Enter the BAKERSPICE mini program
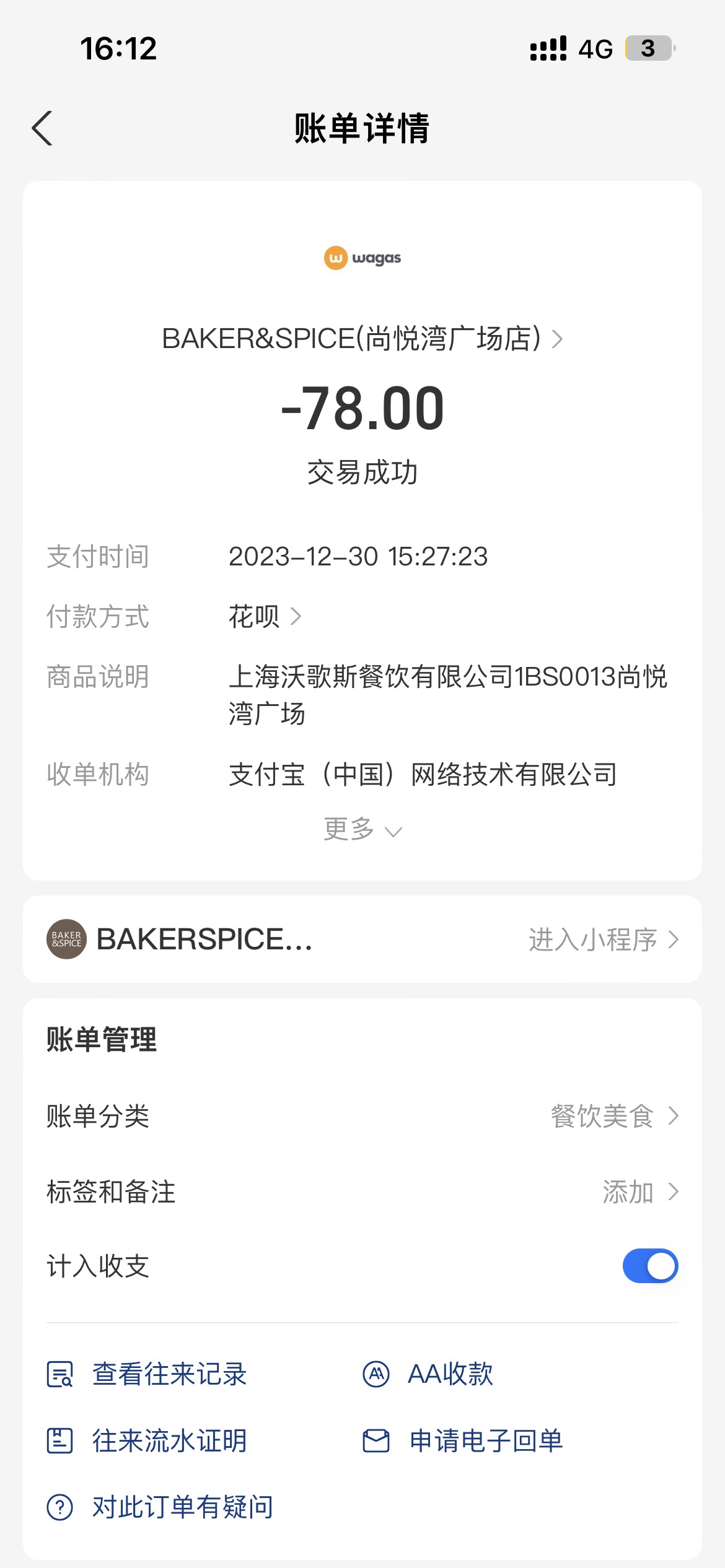This screenshot has height=1568, width=725. pos(362,939)
